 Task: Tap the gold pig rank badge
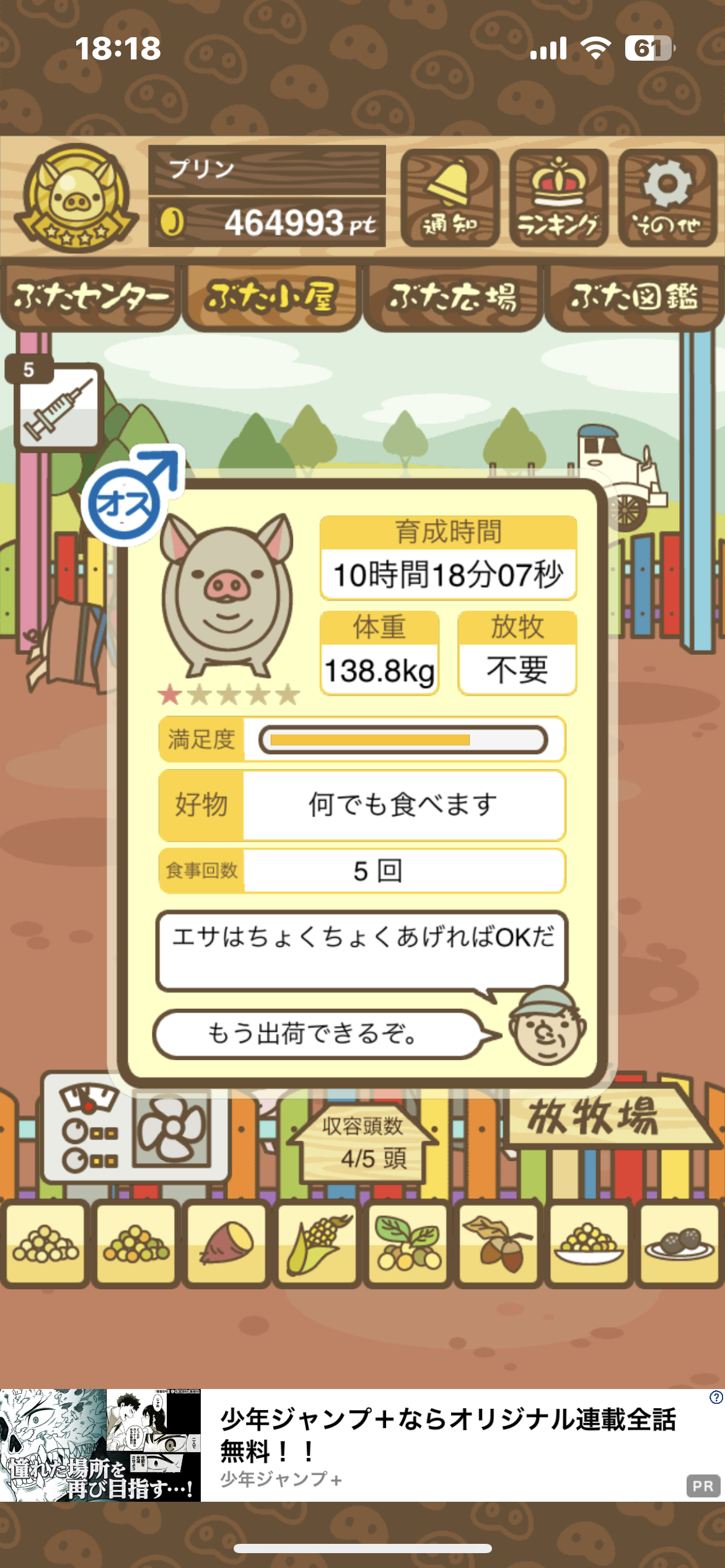(76, 198)
